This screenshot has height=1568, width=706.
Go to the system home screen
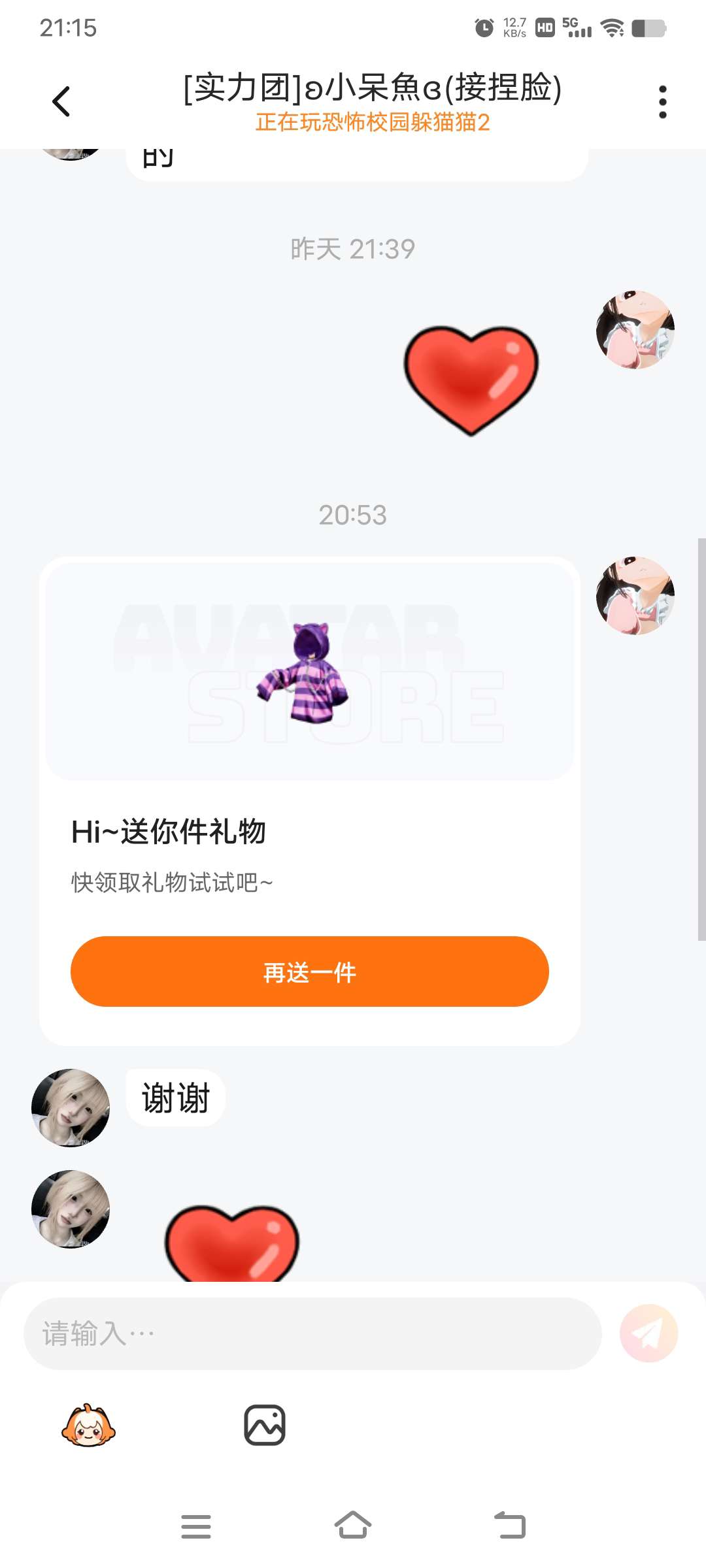tap(353, 1526)
